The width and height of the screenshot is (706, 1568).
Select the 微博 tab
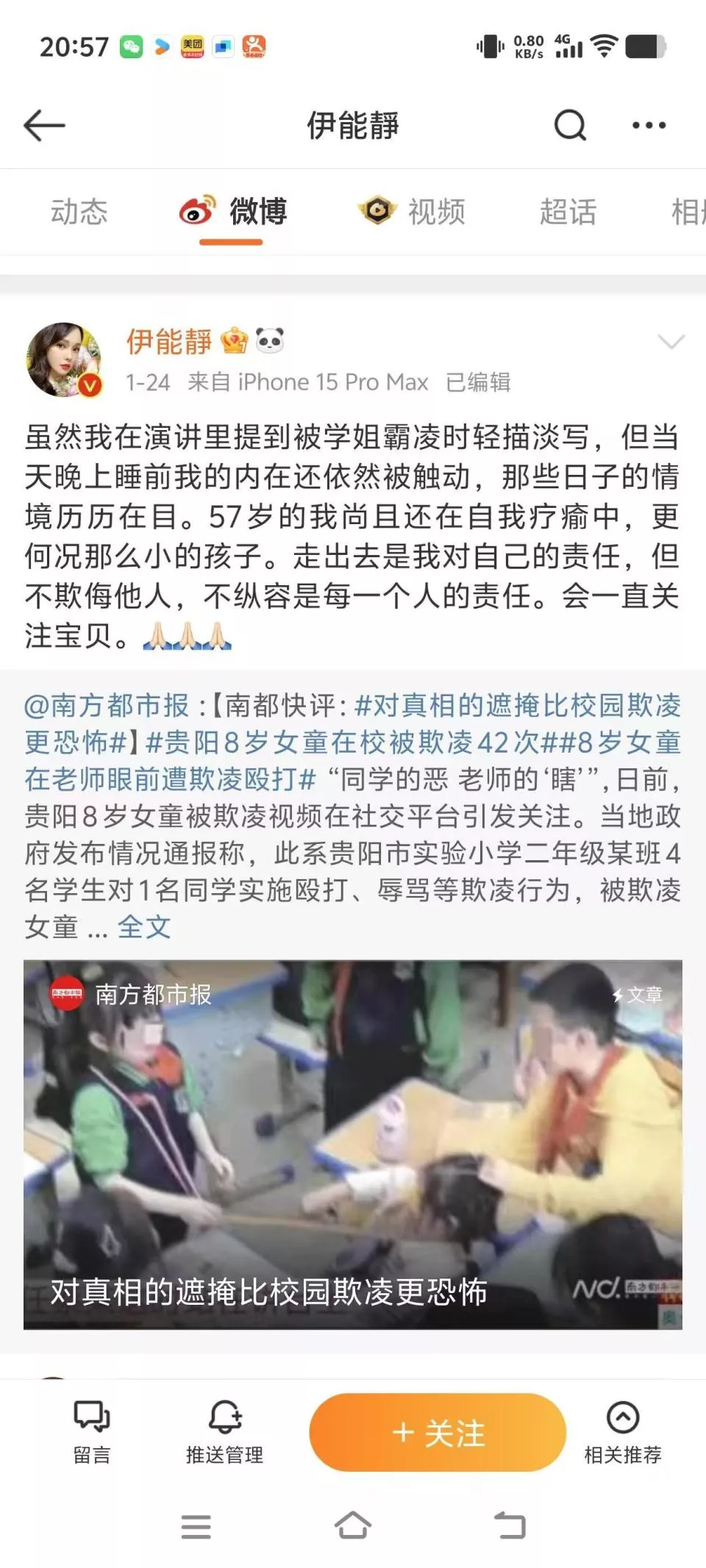(x=234, y=212)
